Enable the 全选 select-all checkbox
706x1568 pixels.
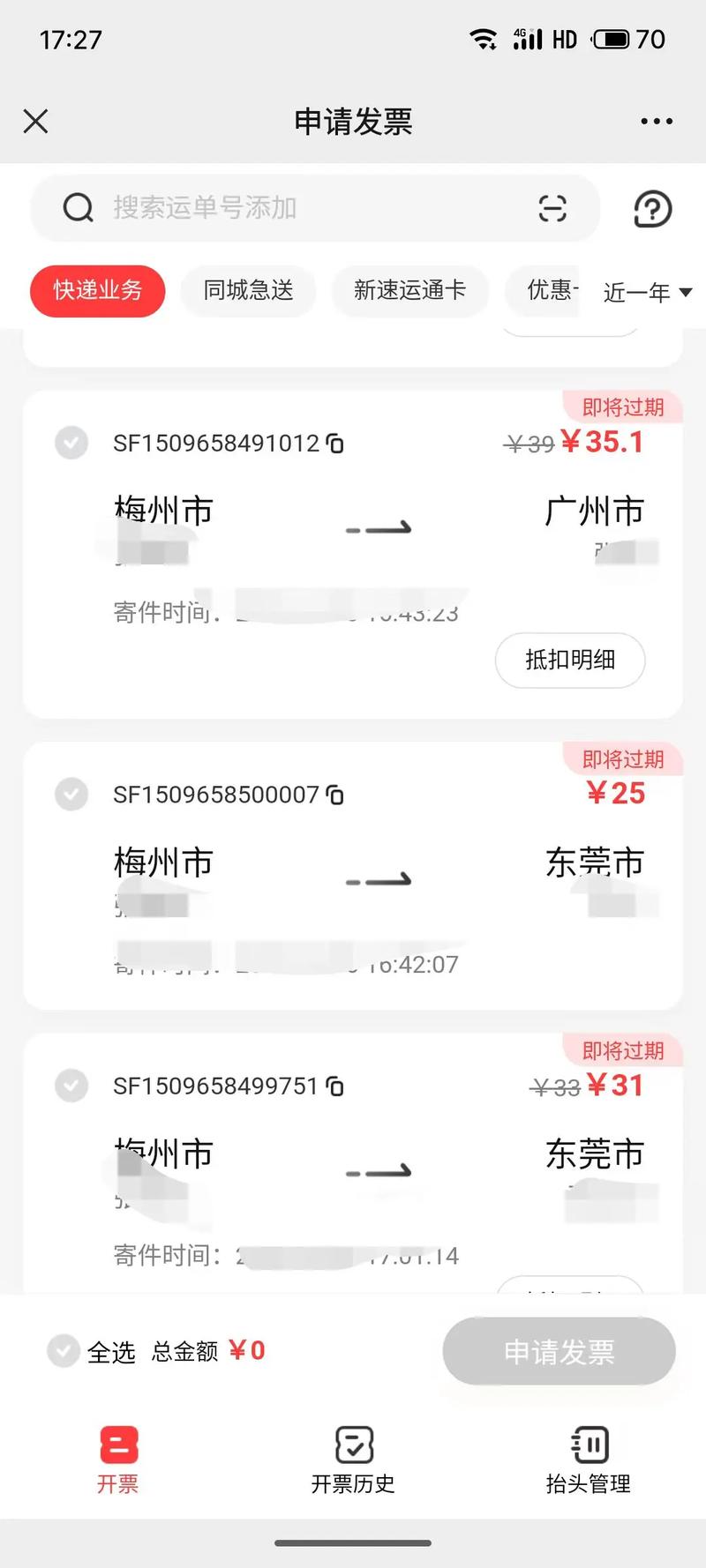(62, 1350)
